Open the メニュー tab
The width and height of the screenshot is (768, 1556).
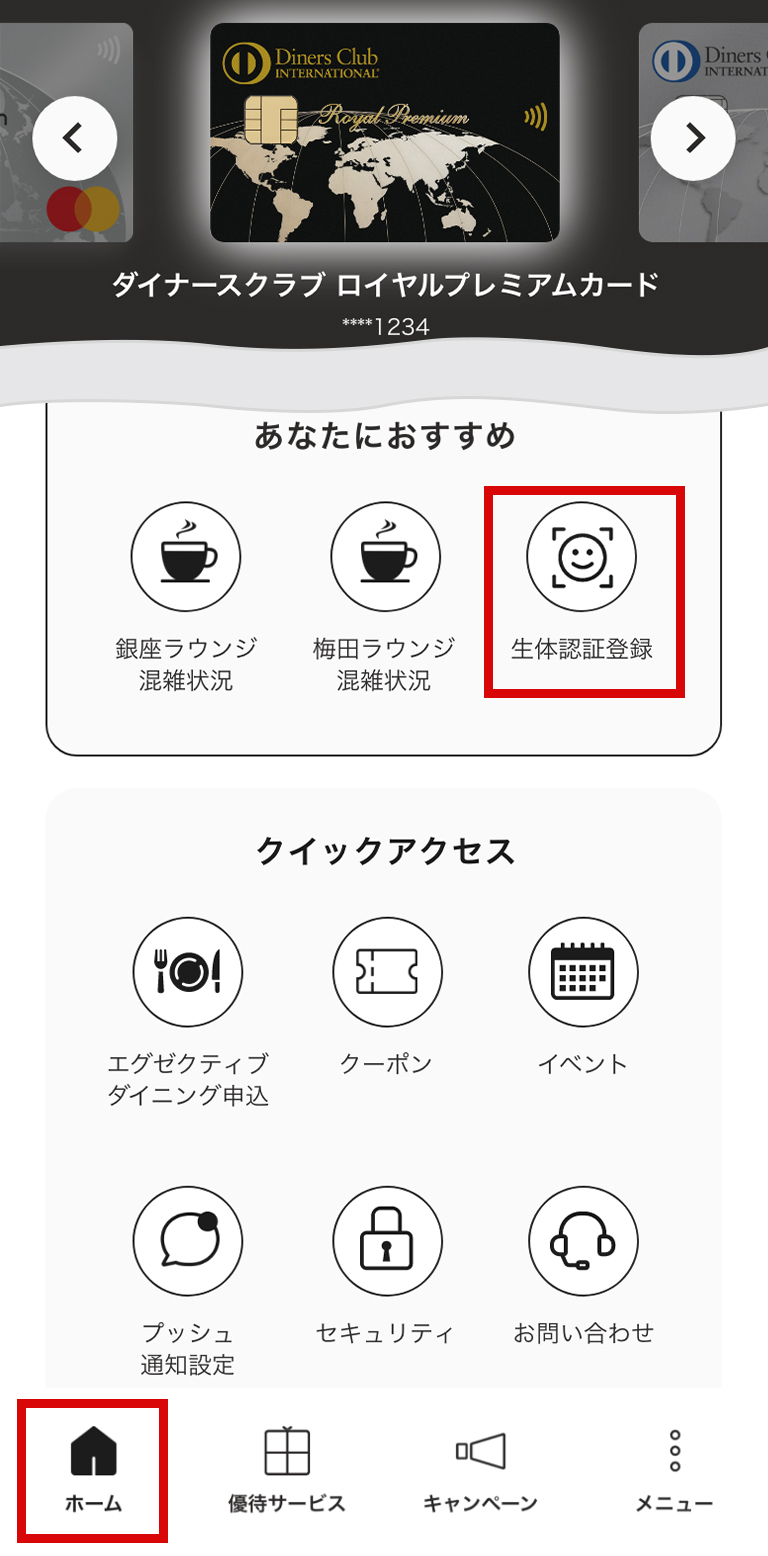pos(674,1469)
